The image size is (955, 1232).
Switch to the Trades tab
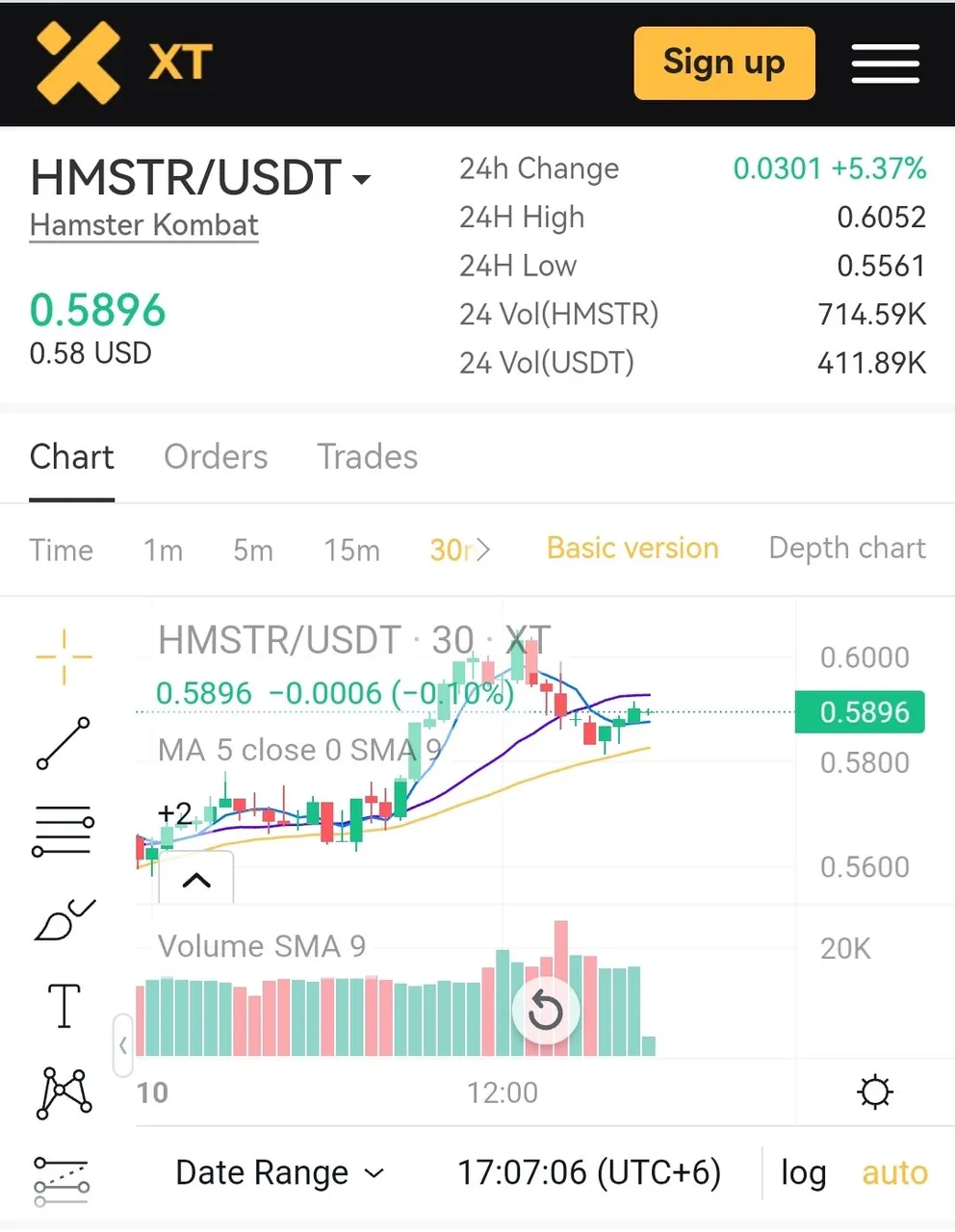pyautogui.click(x=367, y=456)
